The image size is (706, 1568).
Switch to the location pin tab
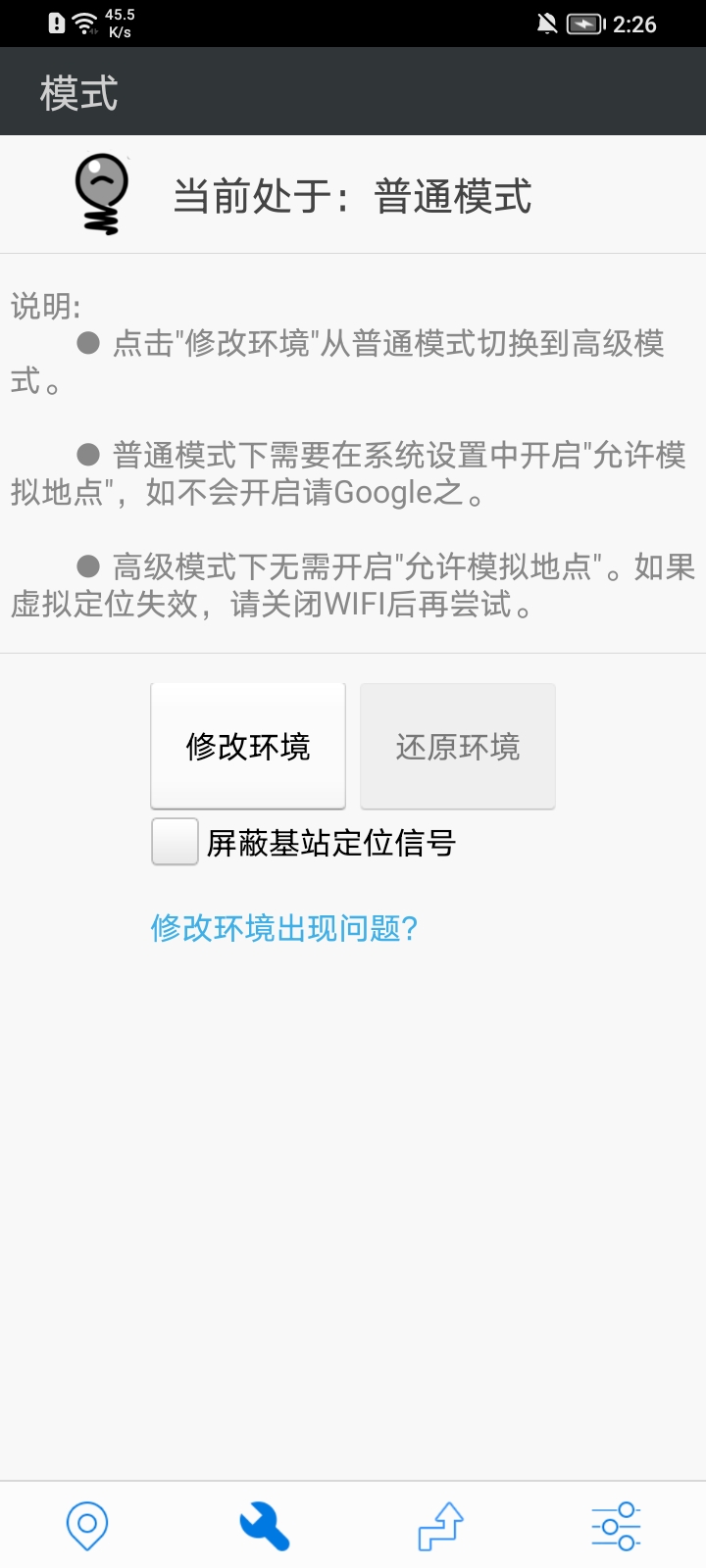pyautogui.click(x=87, y=1526)
